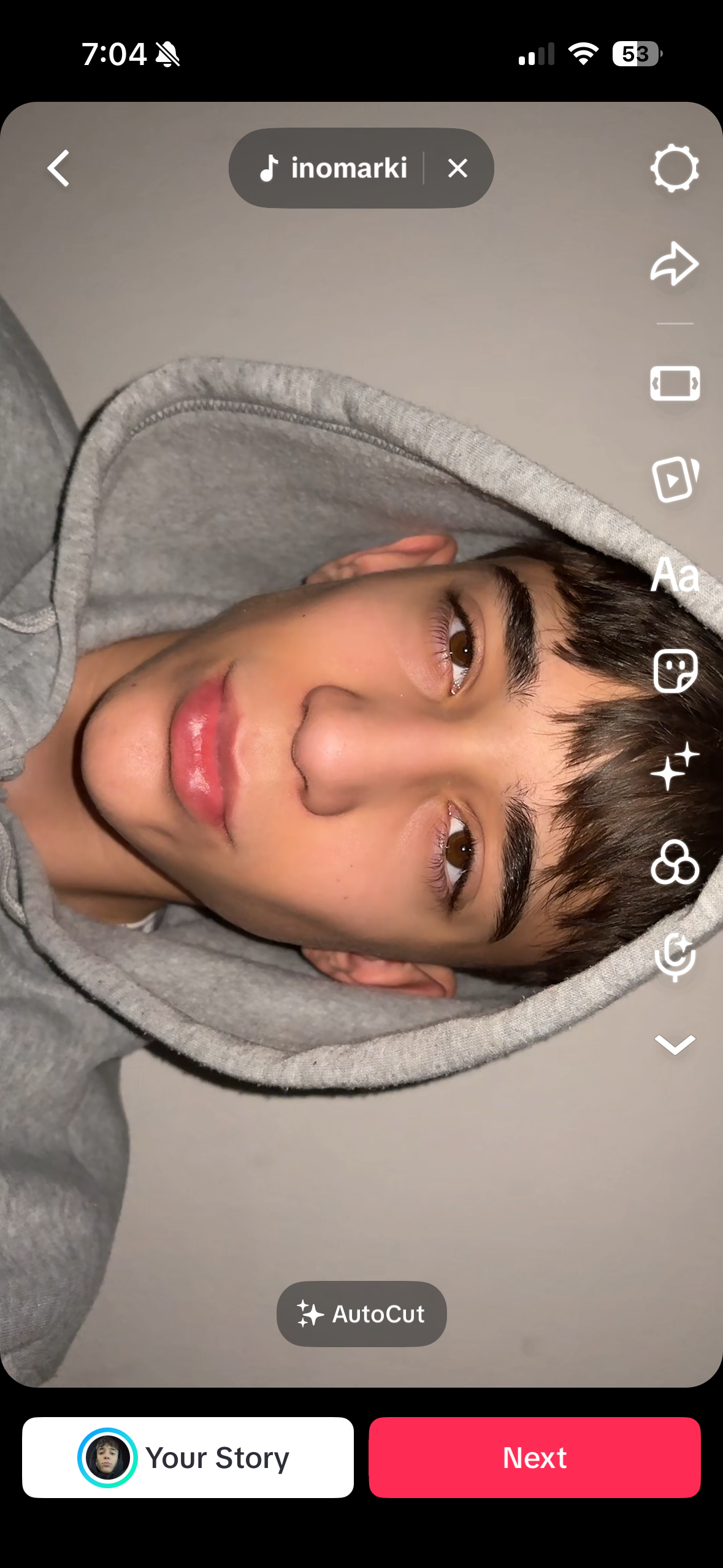
Task: Add text with the Aa tool
Action: click(675, 575)
